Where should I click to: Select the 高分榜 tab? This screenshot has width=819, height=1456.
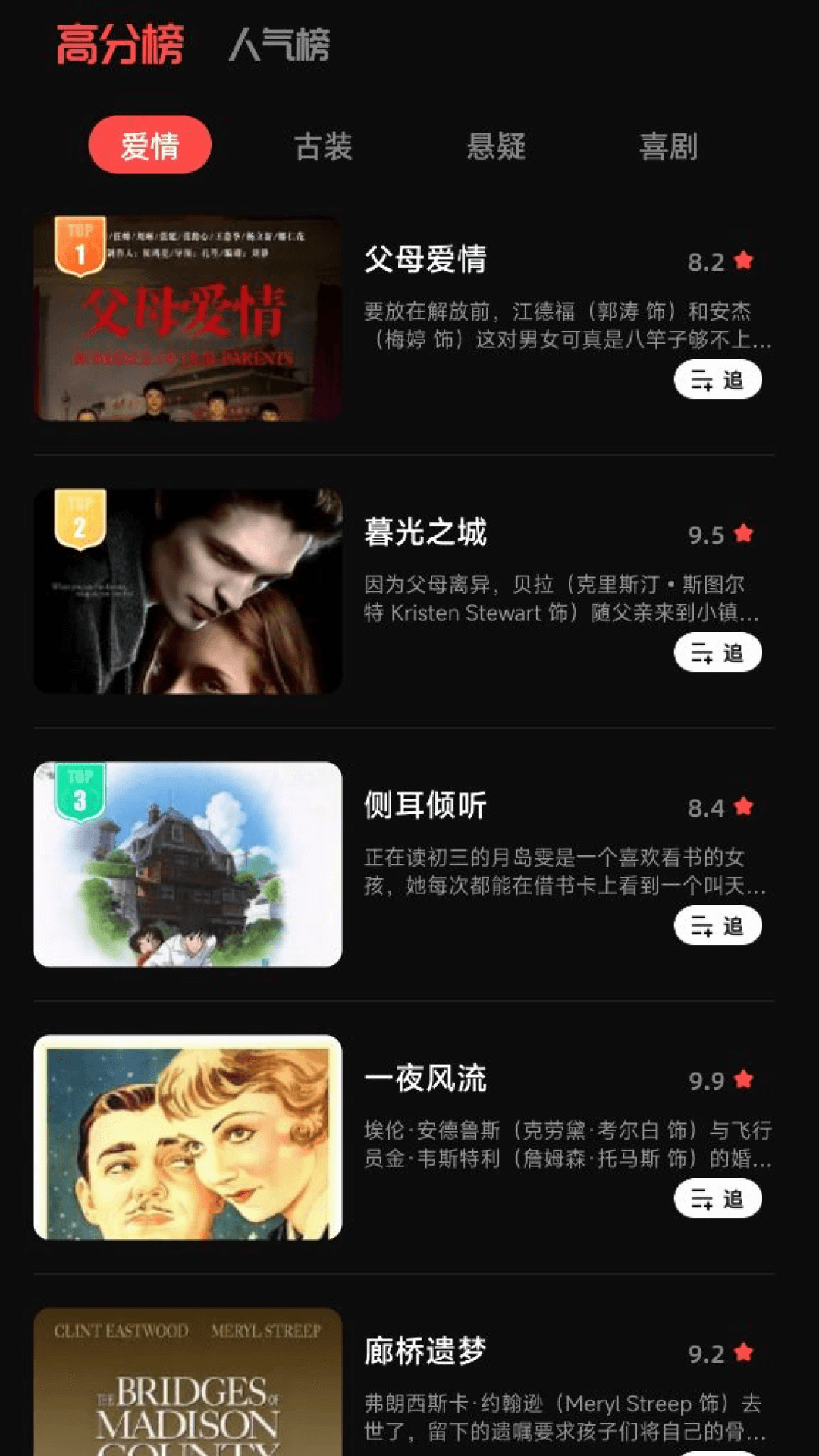pyautogui.click(x=120, y=45)
